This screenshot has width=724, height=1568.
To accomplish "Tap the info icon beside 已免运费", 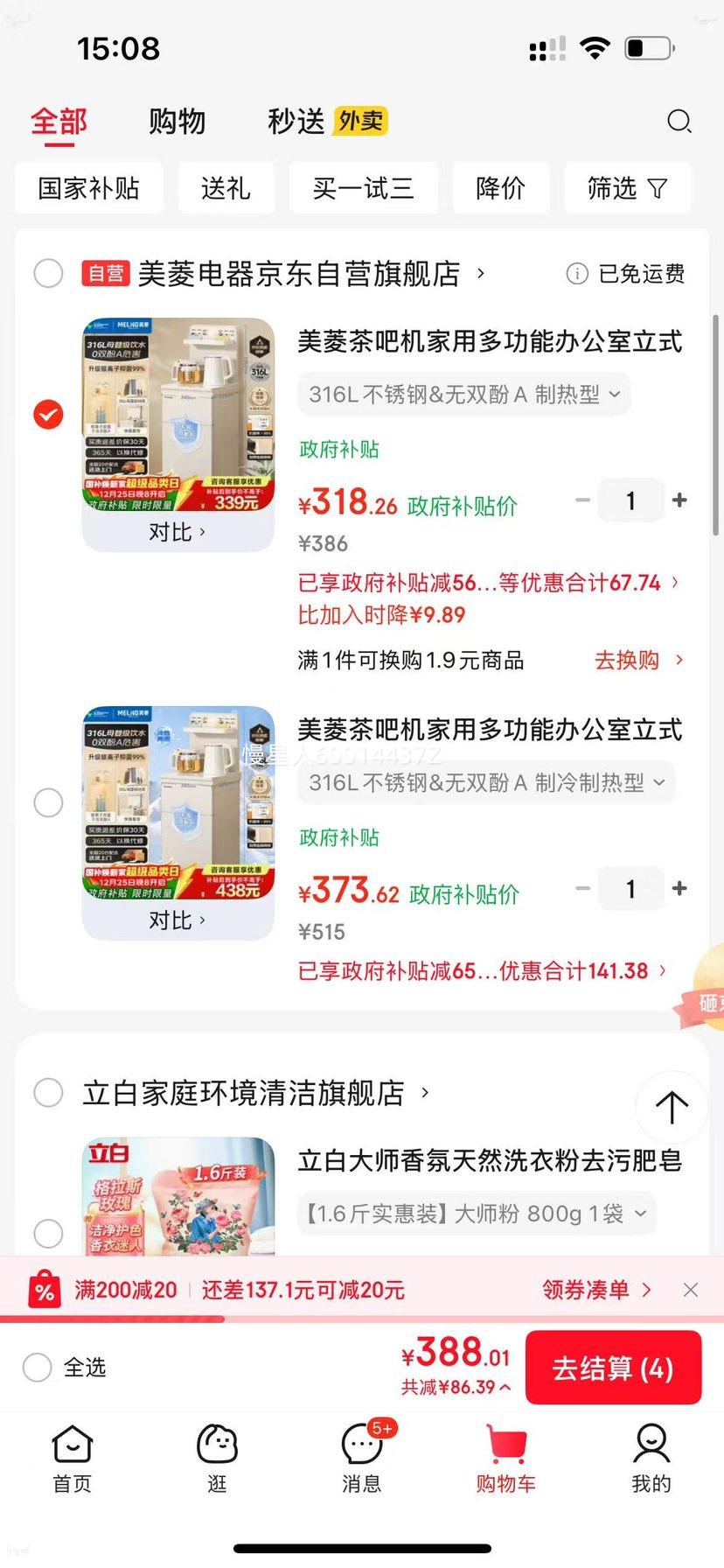I will point(576,274).
